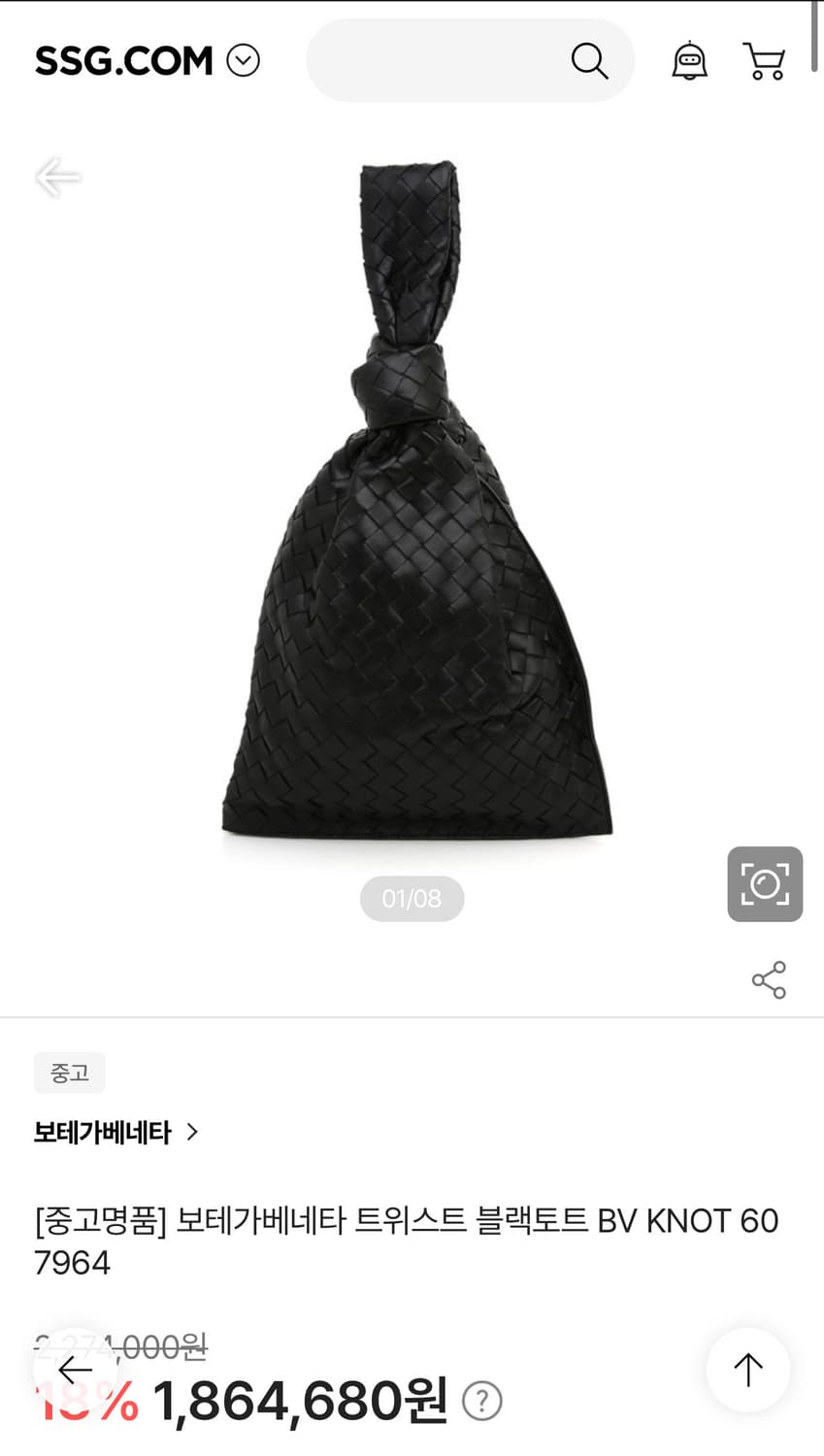Viewport: 824px width, 1456px height.
Task: Open the 보테가베네타 brand page
Action: click(x=101, y=1133)
